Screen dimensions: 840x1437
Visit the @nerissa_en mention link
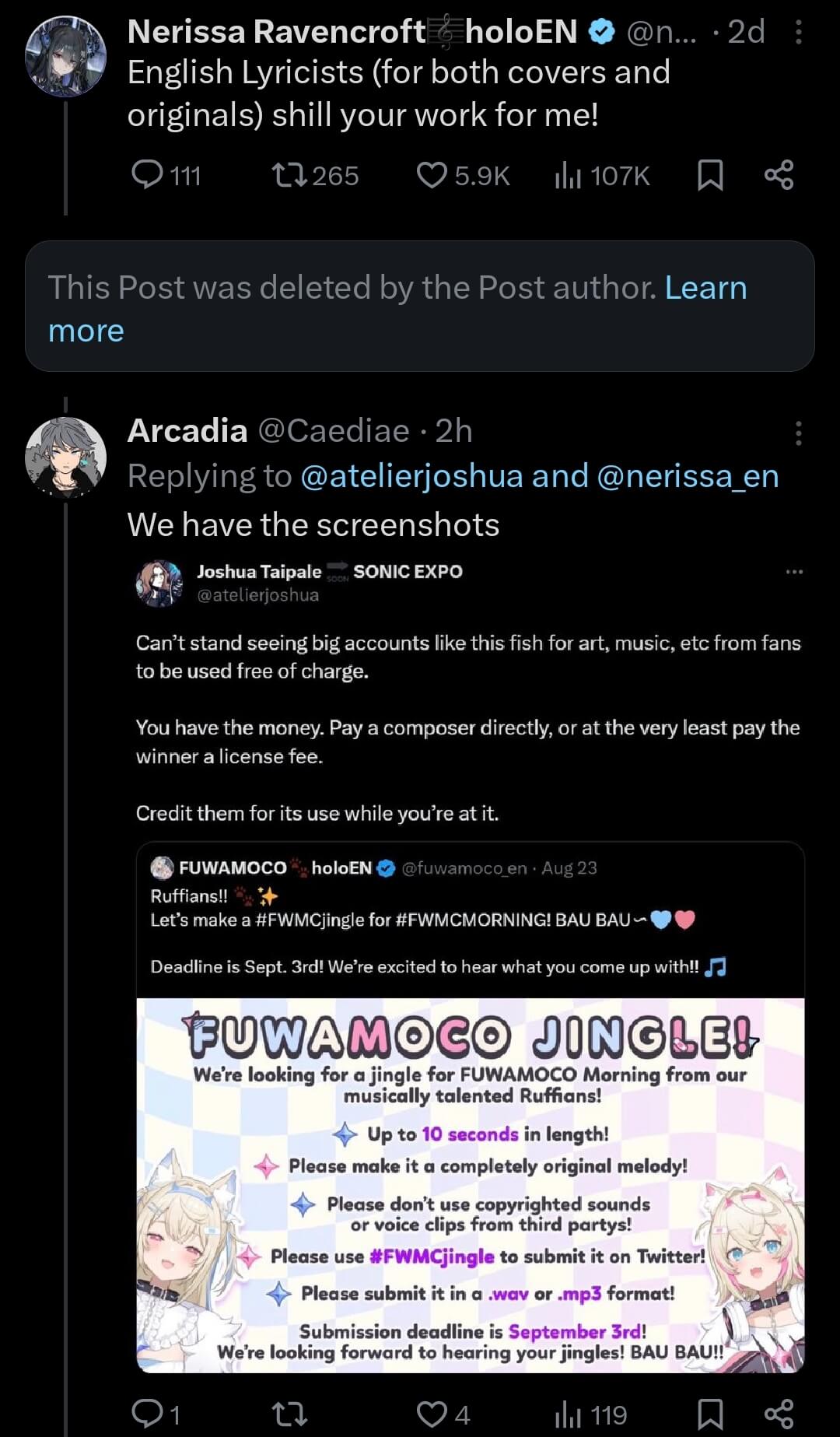(x=688, y=476)
